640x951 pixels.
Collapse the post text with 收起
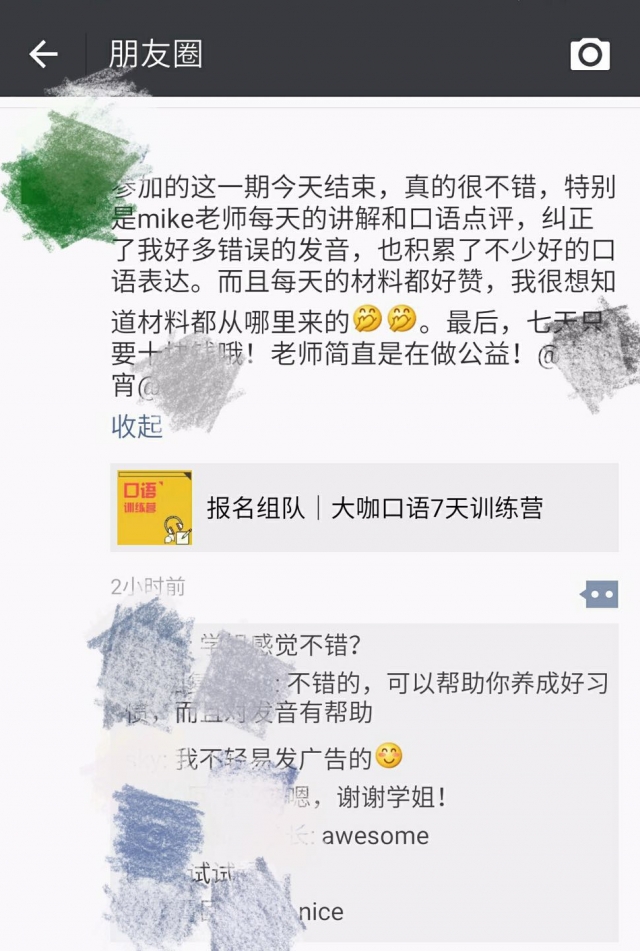click(137, 426)
